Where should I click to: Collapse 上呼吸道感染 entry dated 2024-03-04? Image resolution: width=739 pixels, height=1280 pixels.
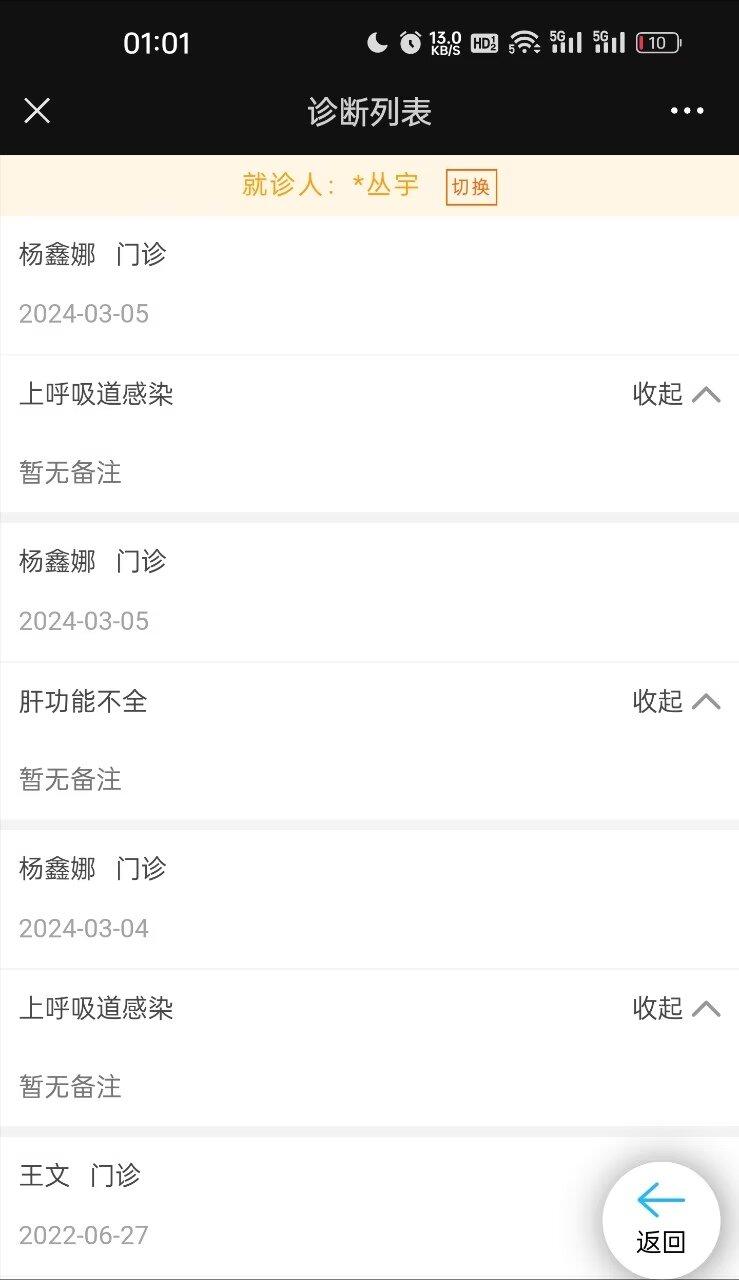(x=676, y=1008)
